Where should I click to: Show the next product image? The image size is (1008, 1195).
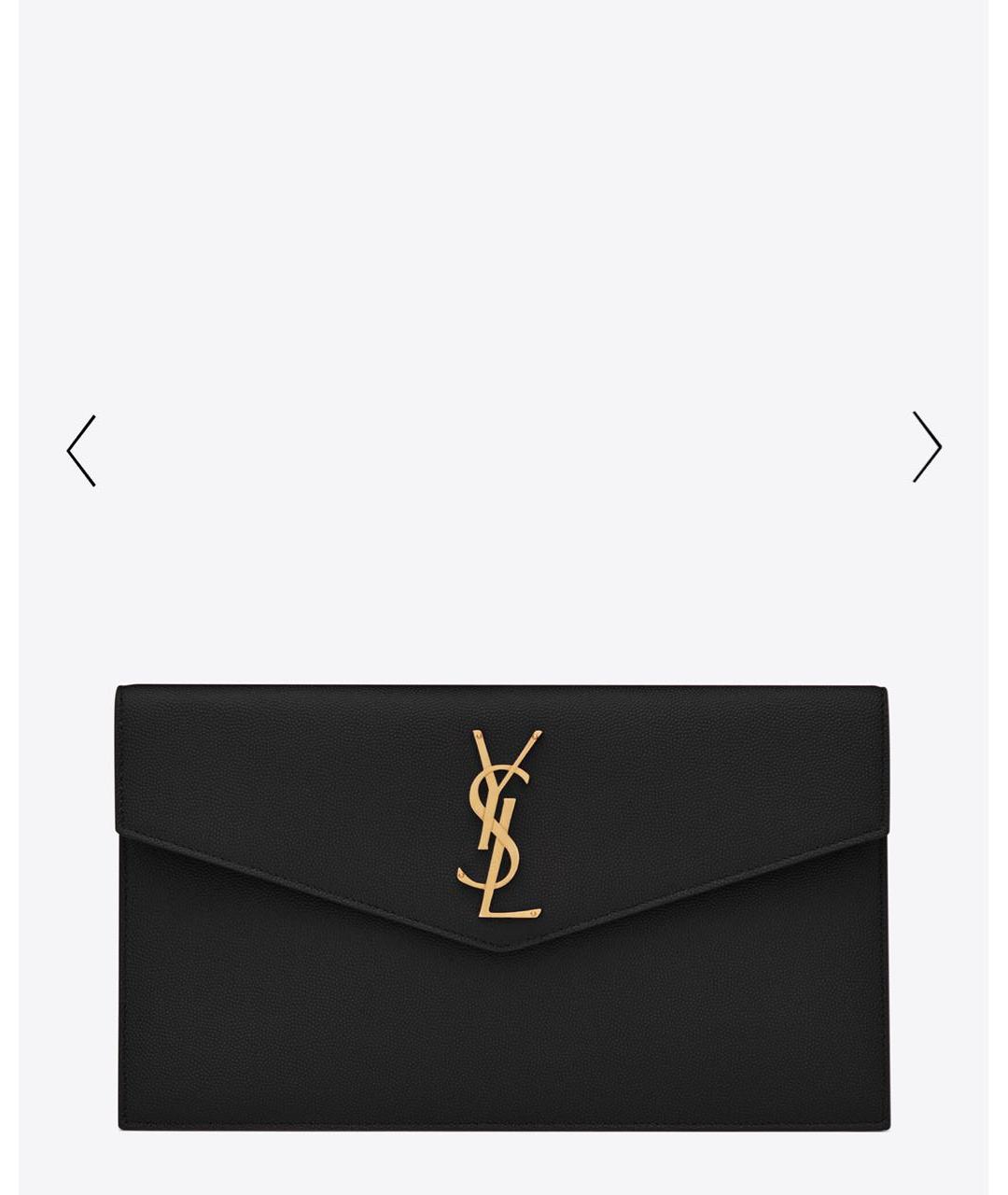pos(926,447)
